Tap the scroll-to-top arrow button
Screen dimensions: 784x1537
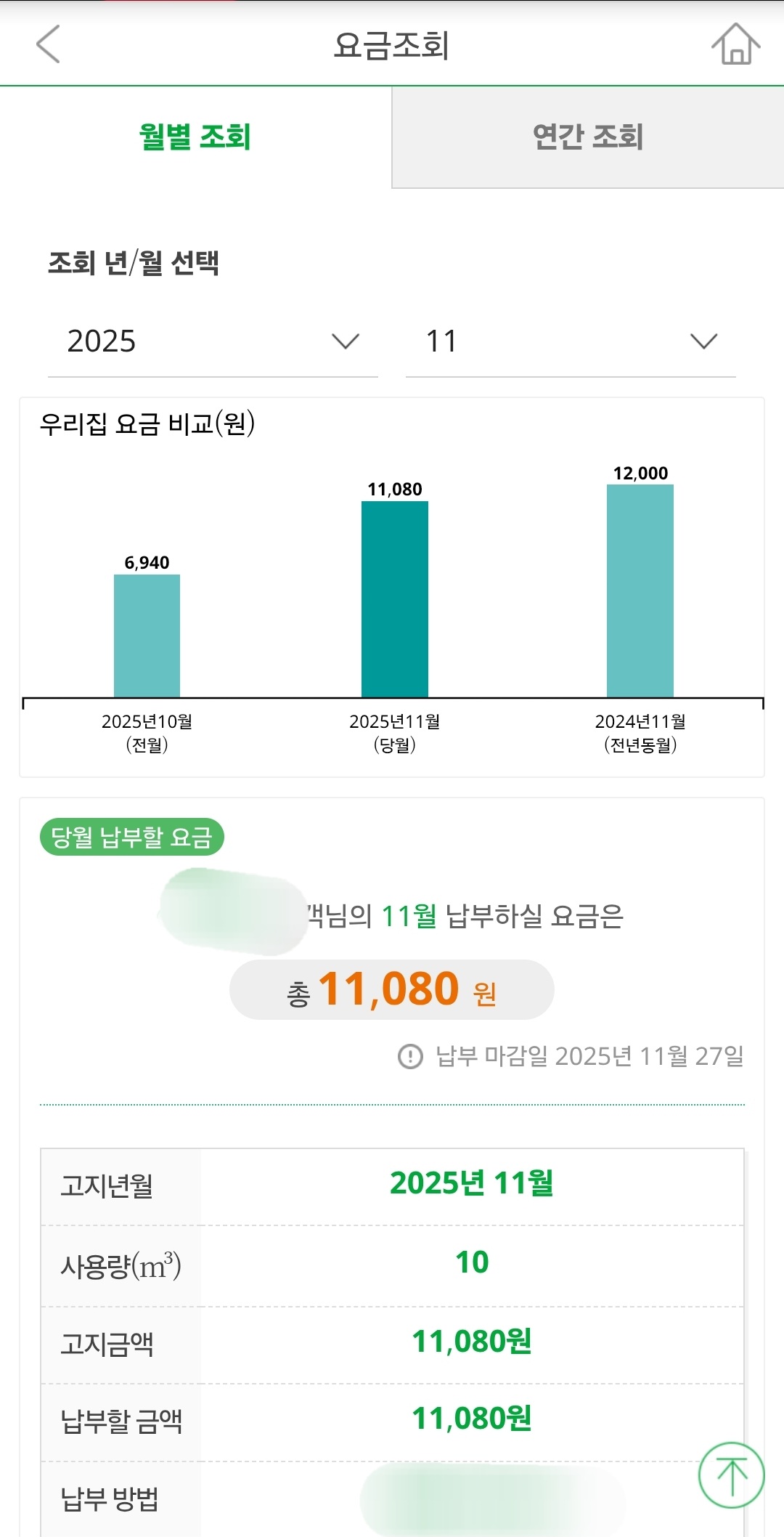point(731,1475)
